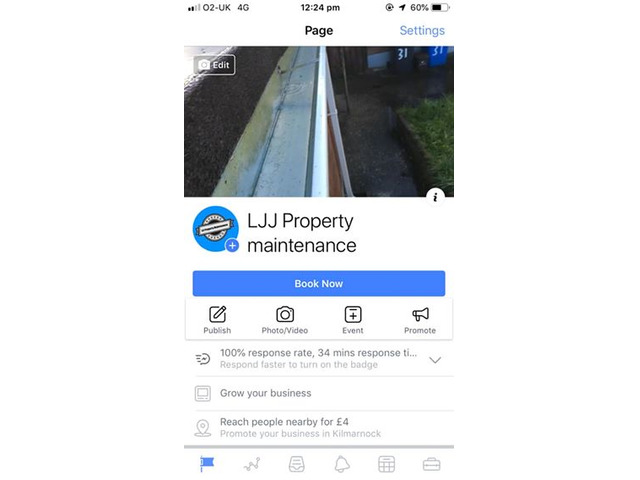The image size is (640, 480).
Task: Open the inbox tab
Action: 297,464
